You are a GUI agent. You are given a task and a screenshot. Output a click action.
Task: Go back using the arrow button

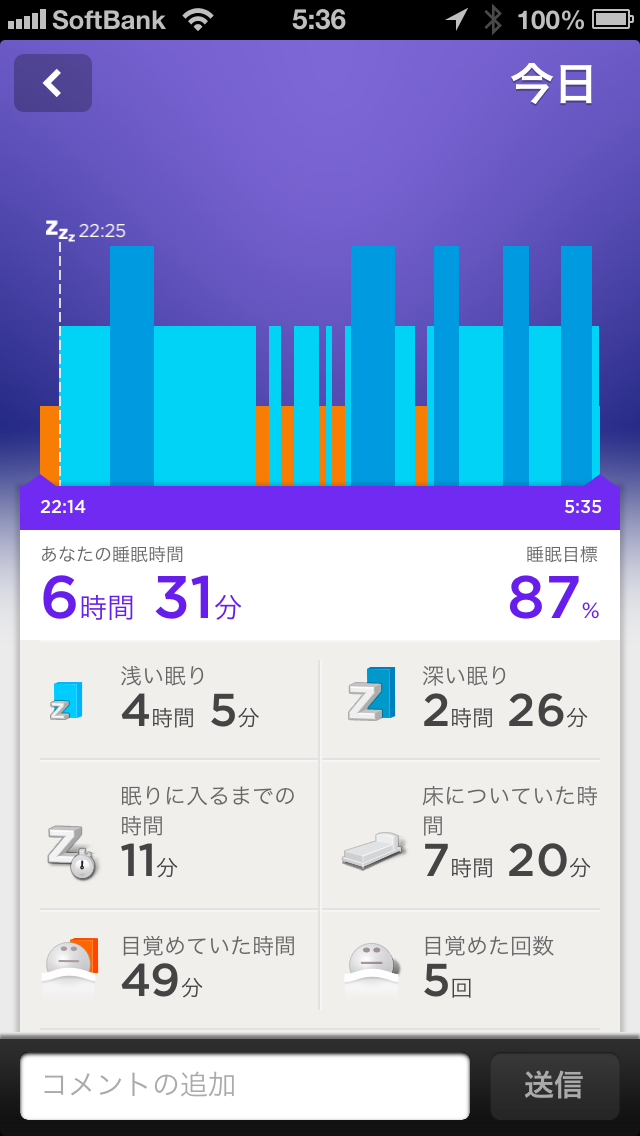tap(53, 83)
